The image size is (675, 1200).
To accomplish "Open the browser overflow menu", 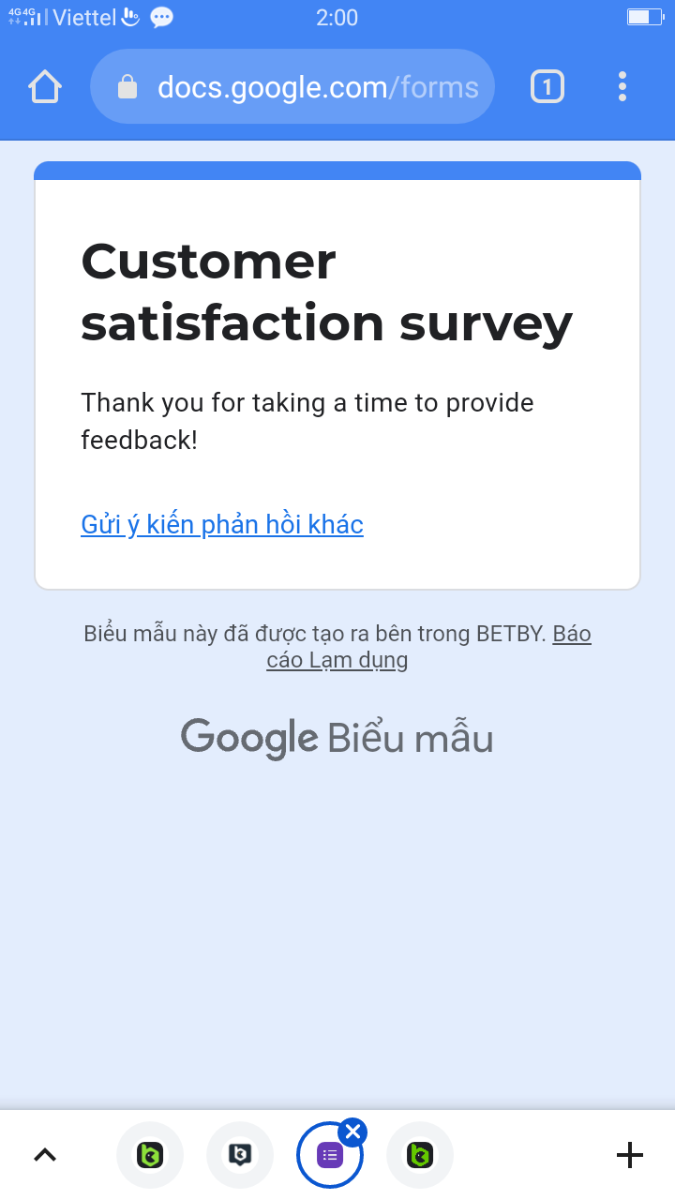I will click(x=622, y=87).
